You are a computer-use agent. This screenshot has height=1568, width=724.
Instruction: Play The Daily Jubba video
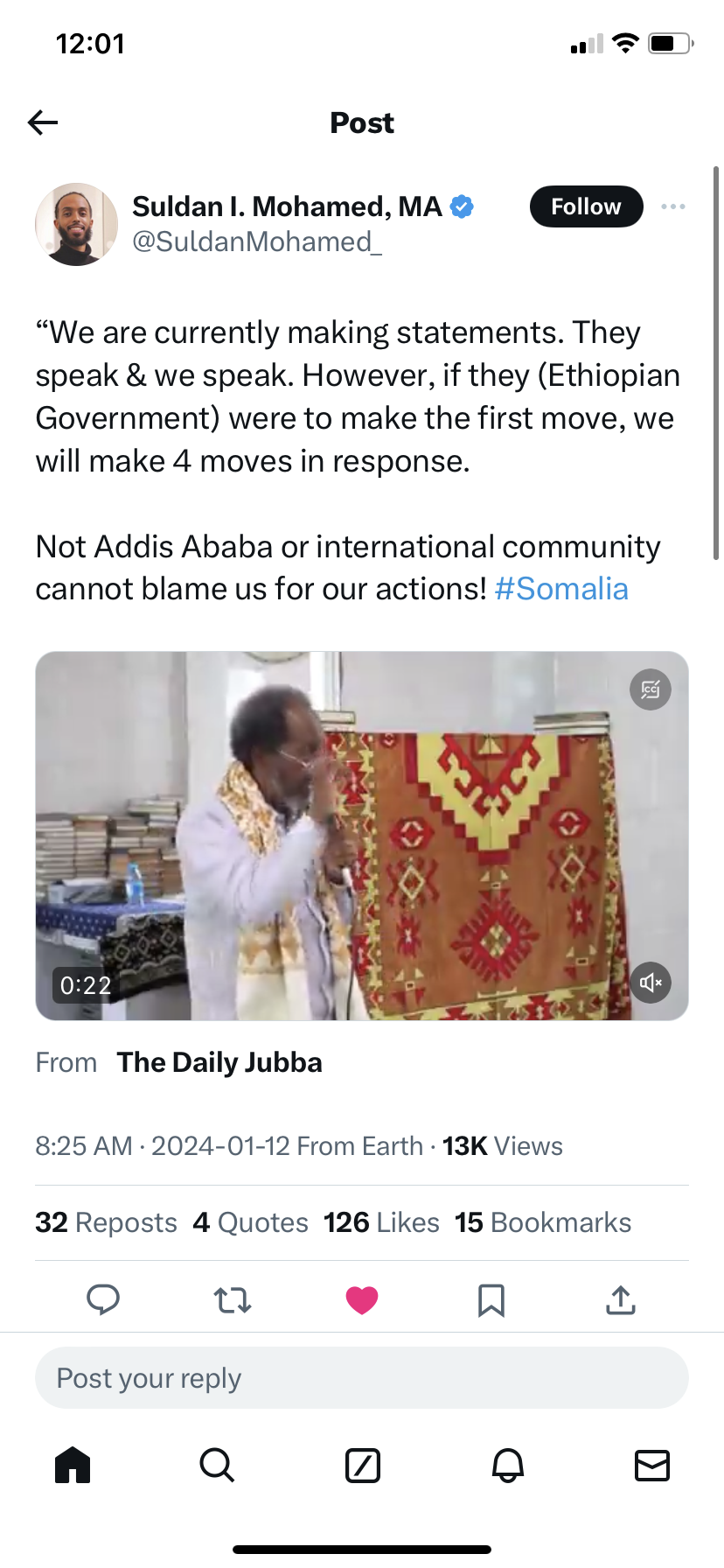click(x=362, y=836)
